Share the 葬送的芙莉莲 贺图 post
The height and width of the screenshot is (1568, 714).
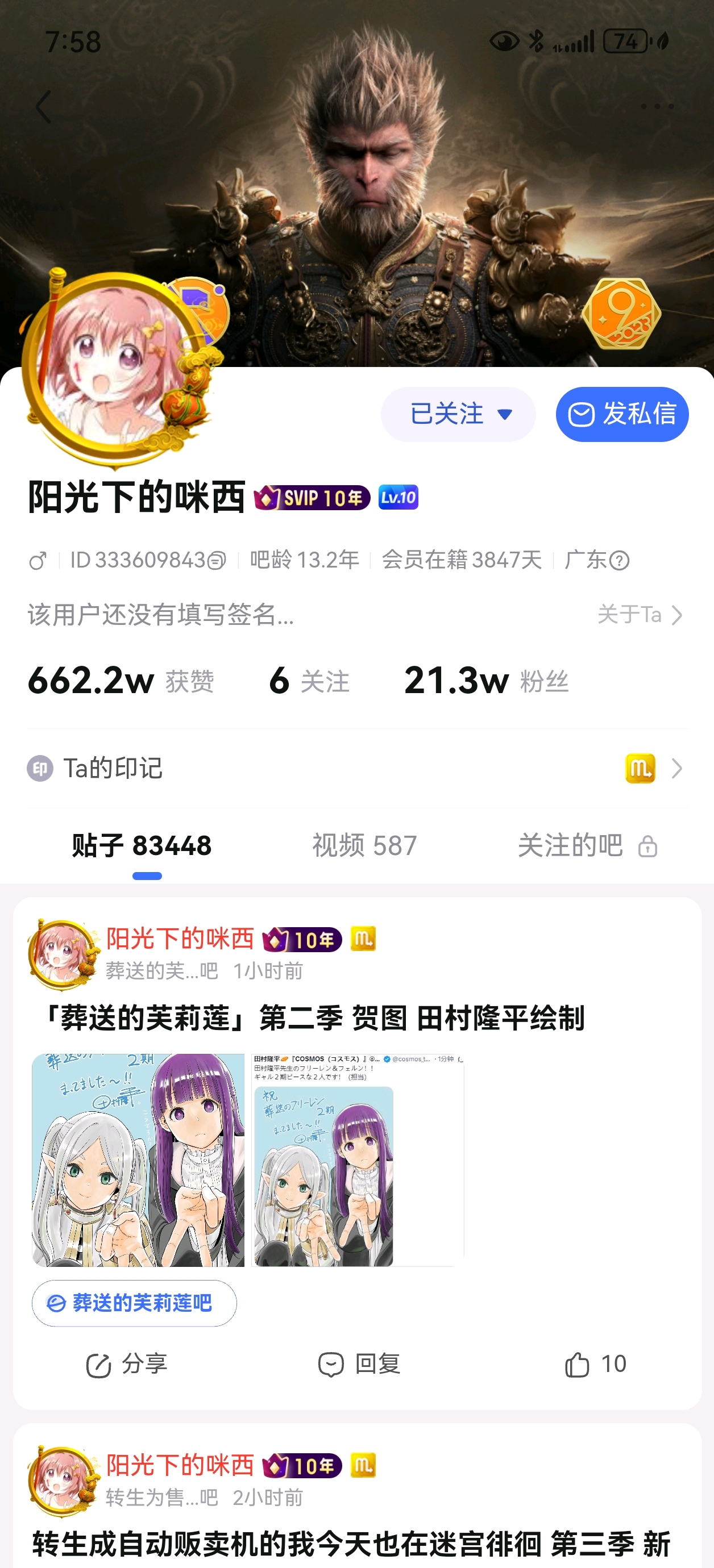click(x=127, y=1364)
